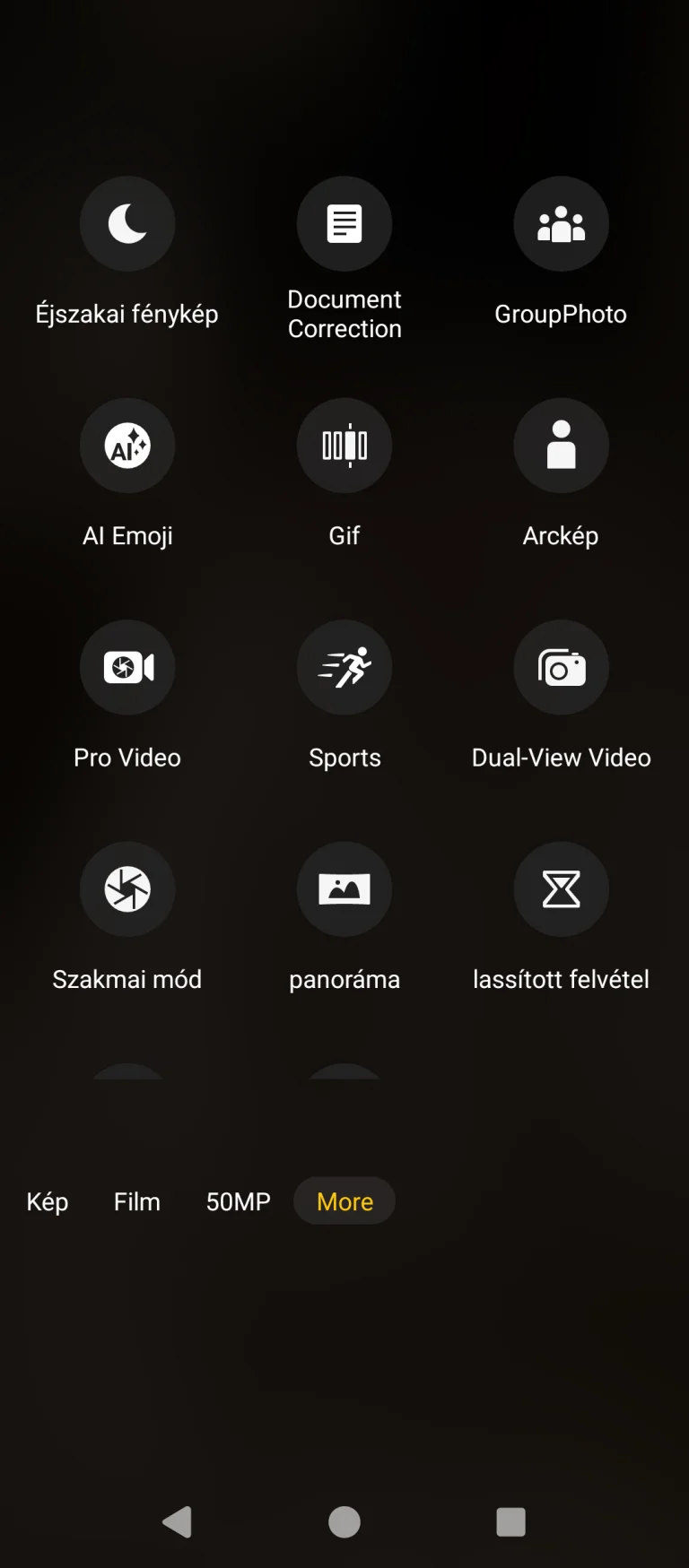This screenshot has width=689, height=1568.
Task: Select the AI Emoji mode
Action: click(127, 446)
